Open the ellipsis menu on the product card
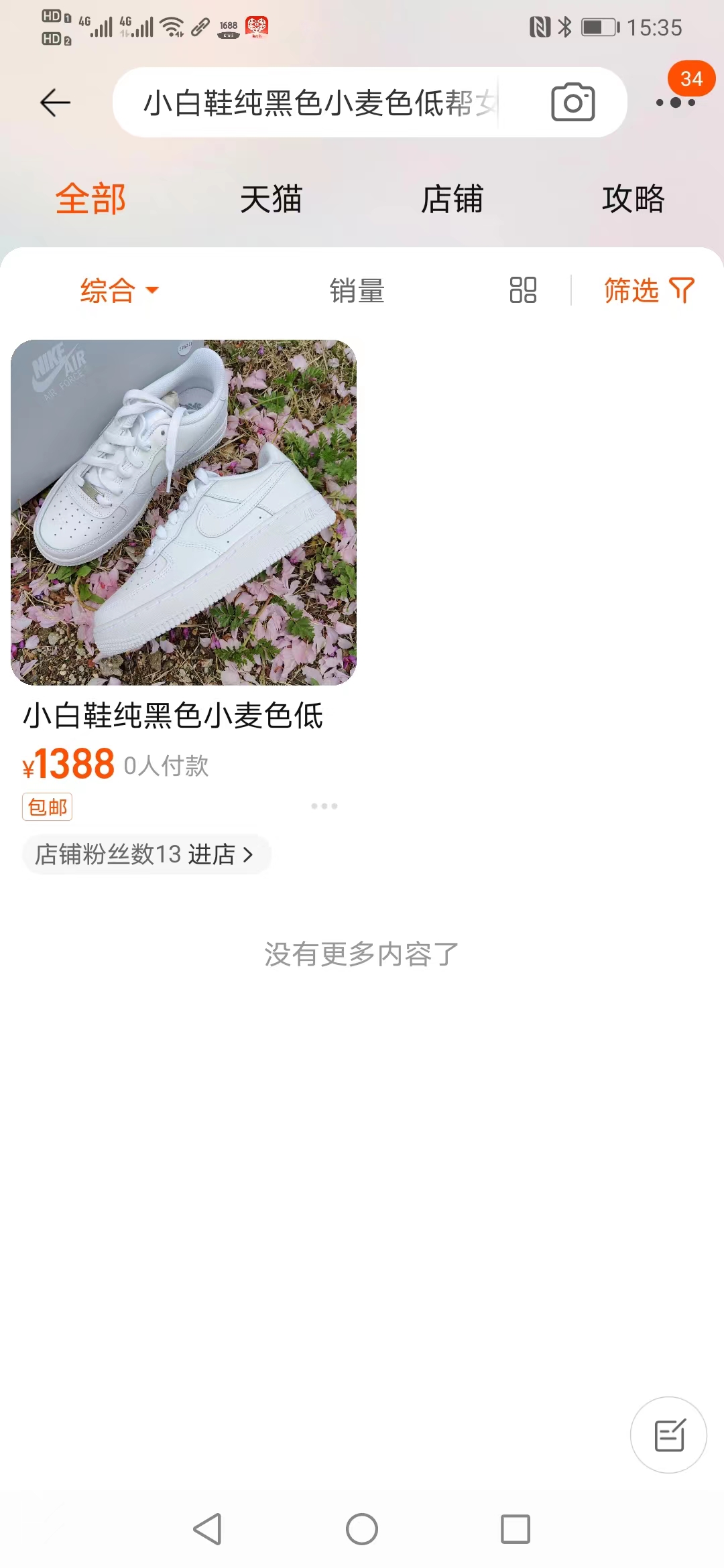Screen dimensions: 724x1568 324,806
